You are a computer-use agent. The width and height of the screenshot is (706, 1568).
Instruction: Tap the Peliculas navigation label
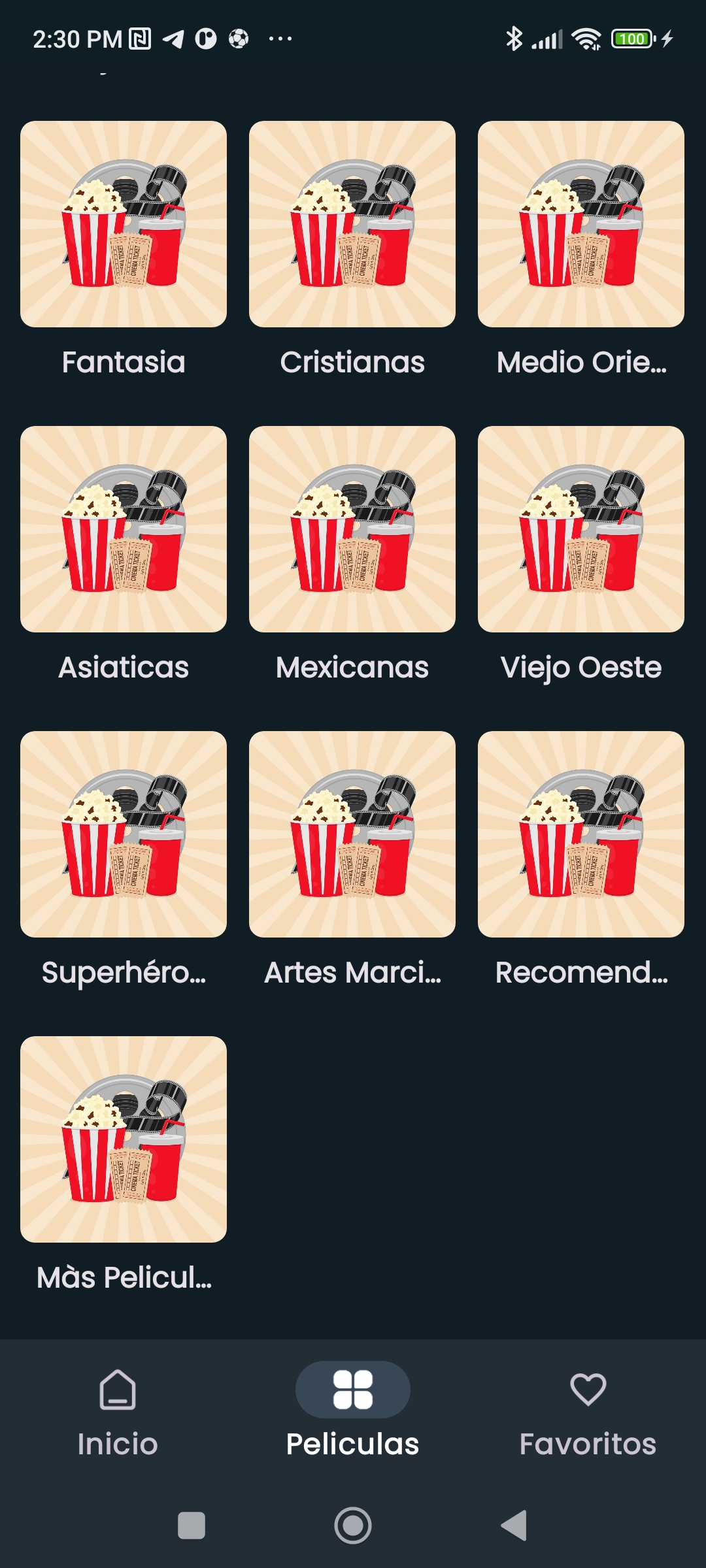[x=353, y=1444]
